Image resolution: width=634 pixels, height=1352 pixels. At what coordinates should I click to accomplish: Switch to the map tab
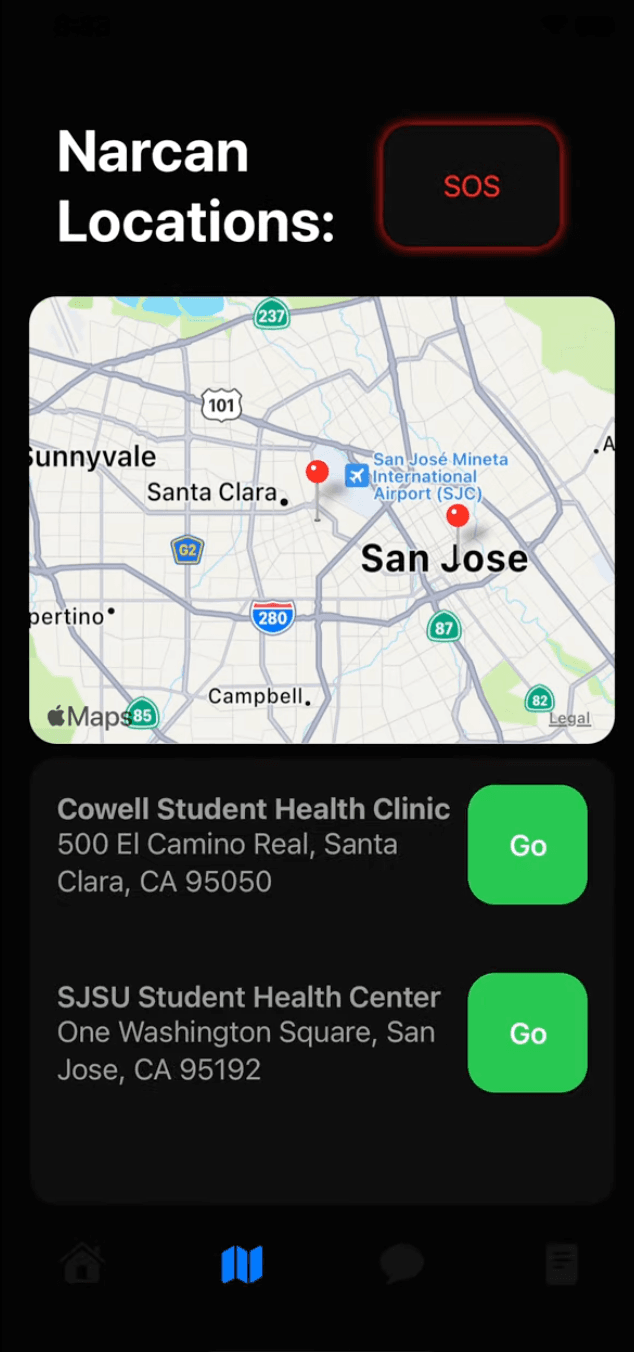tap(242, 1265)
